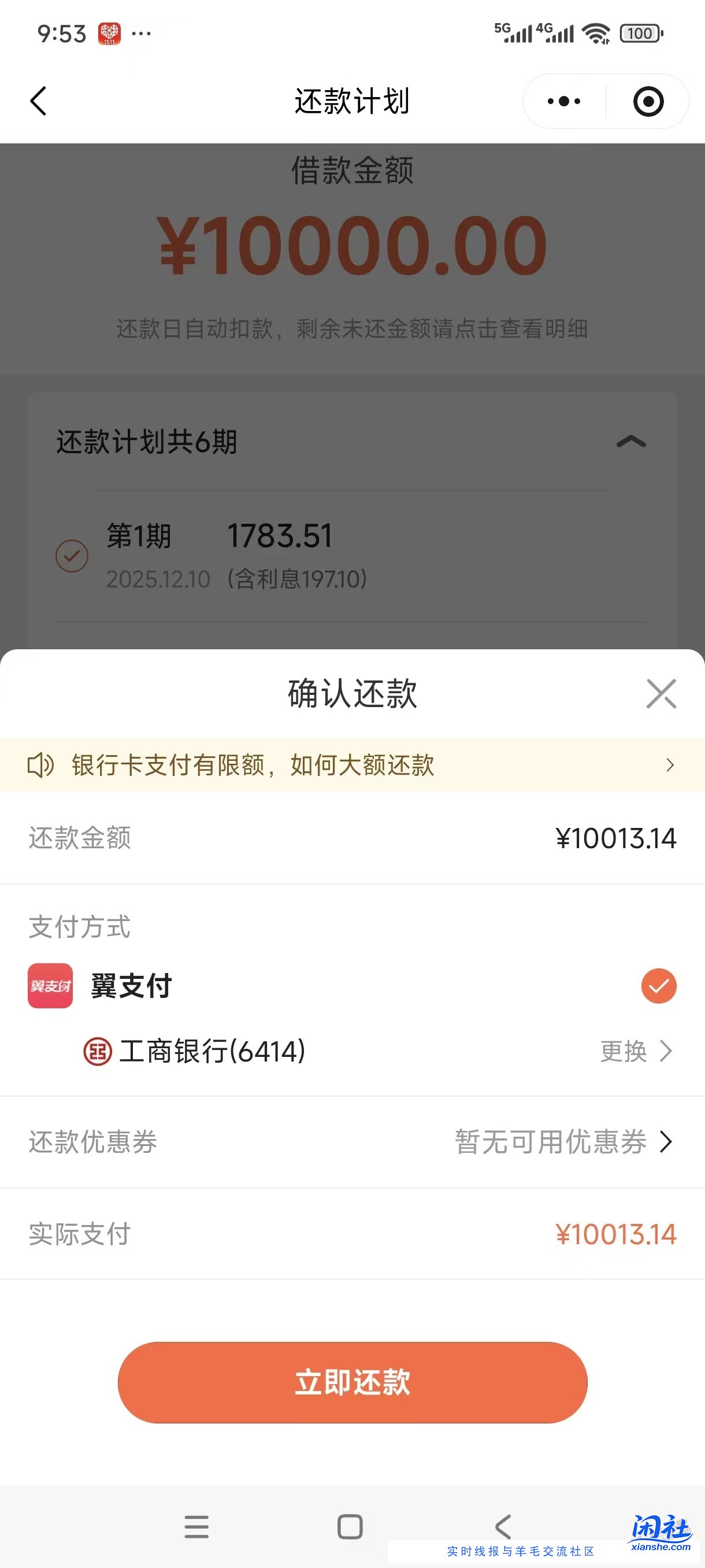Tap the back arrow to leave 还款计划

click(x=38, y=101)
